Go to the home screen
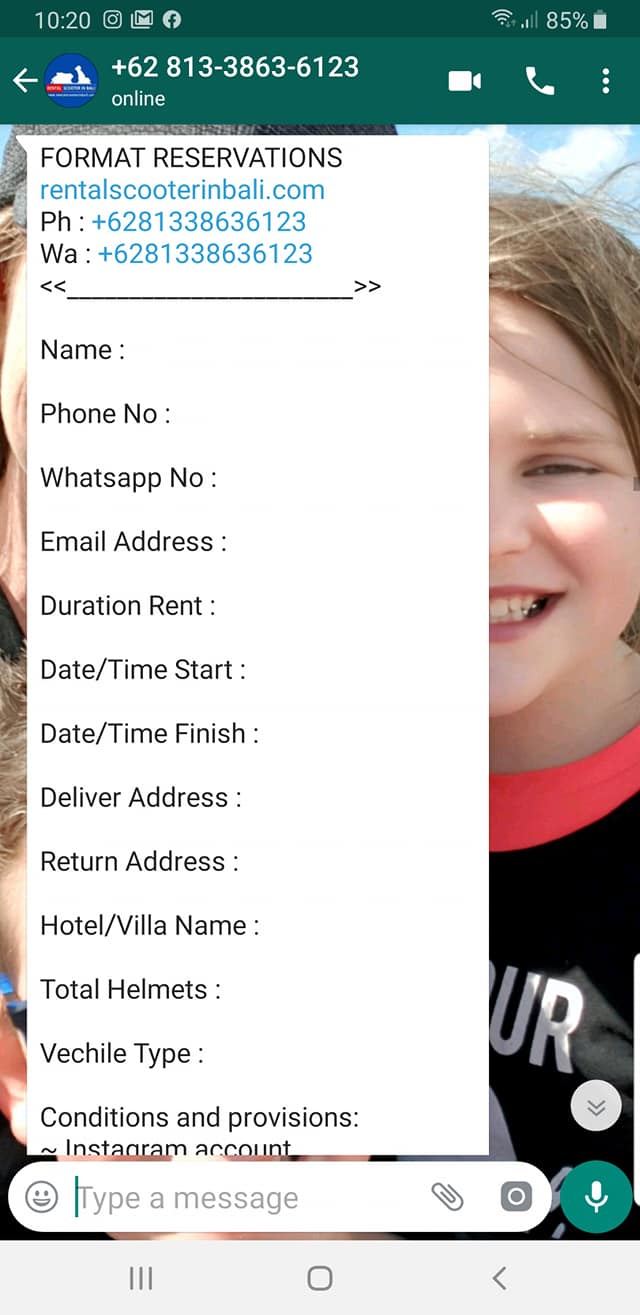This screenshot has width=640, height=1315. (320, 1277)
